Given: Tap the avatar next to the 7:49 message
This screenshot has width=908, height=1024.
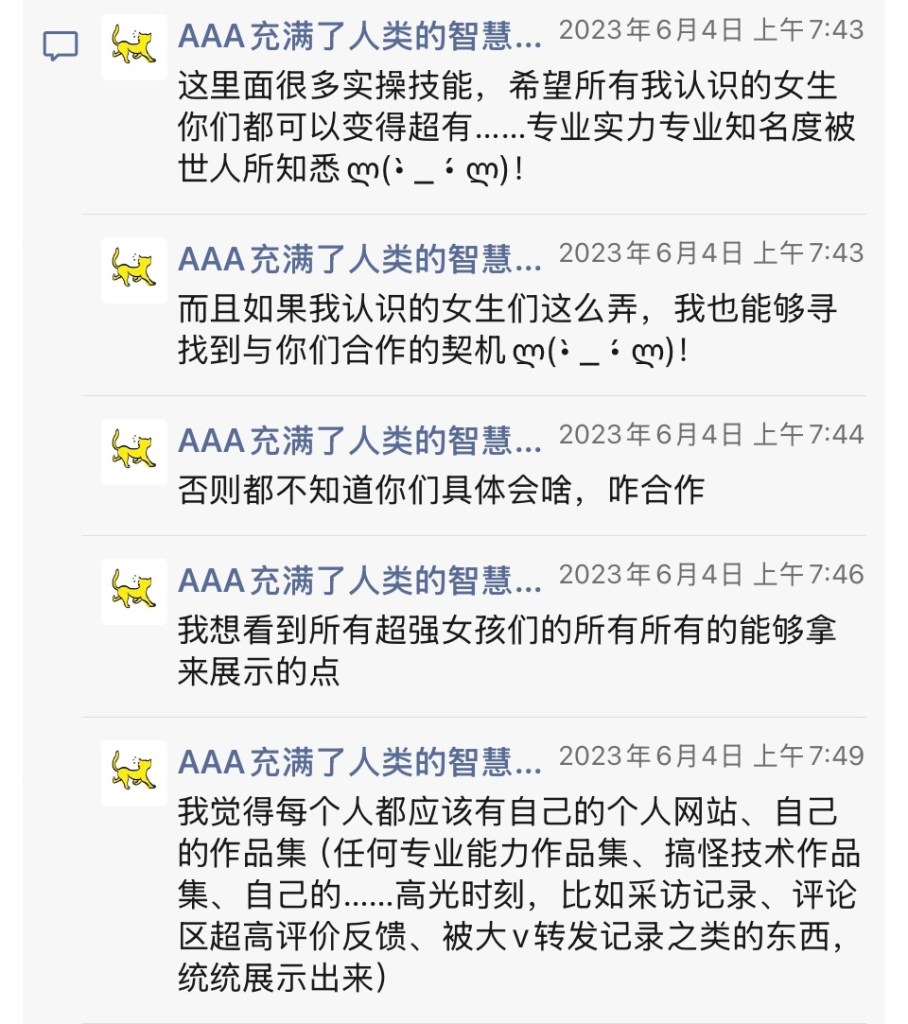Looking at the screenshot, I should click(134, 772).
